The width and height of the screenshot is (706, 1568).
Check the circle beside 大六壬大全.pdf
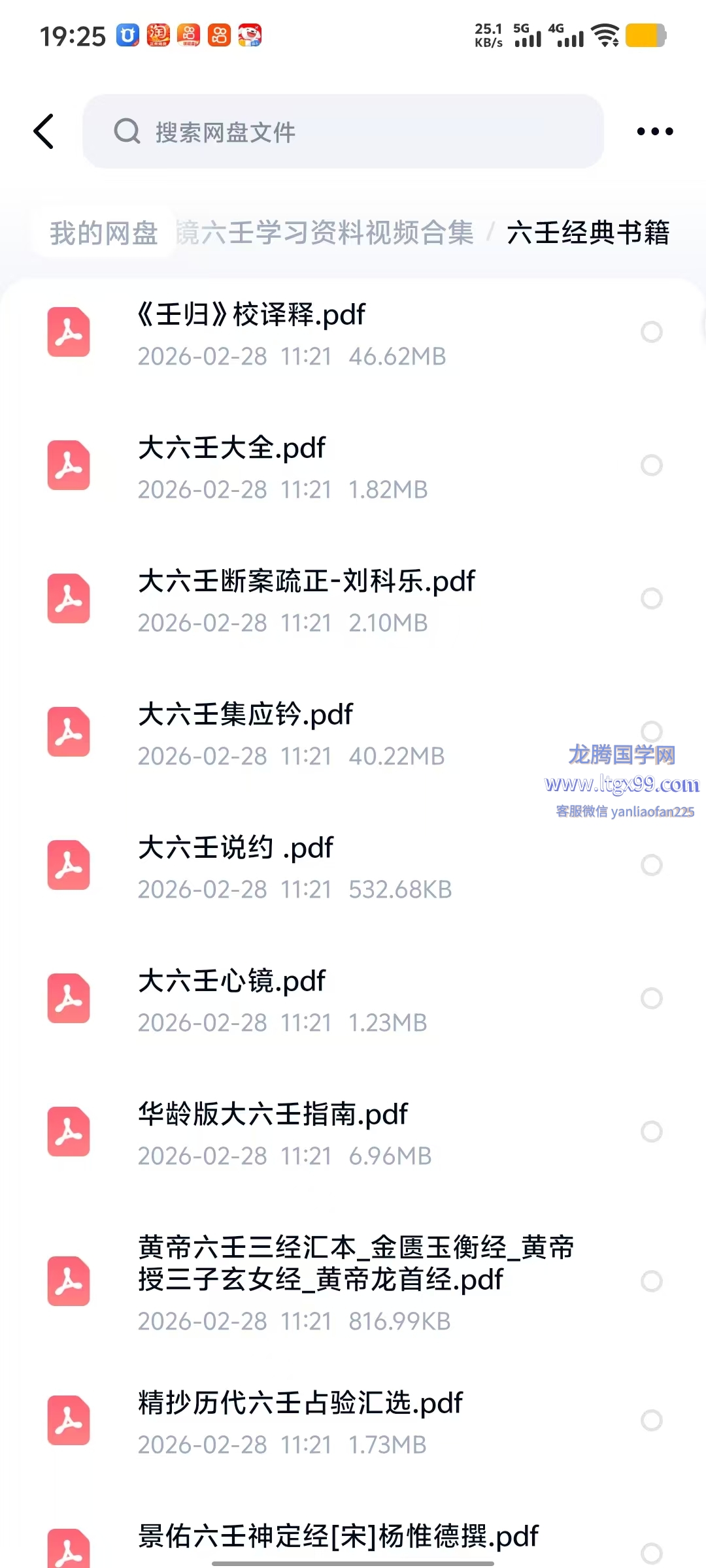(x=651, y=465)
